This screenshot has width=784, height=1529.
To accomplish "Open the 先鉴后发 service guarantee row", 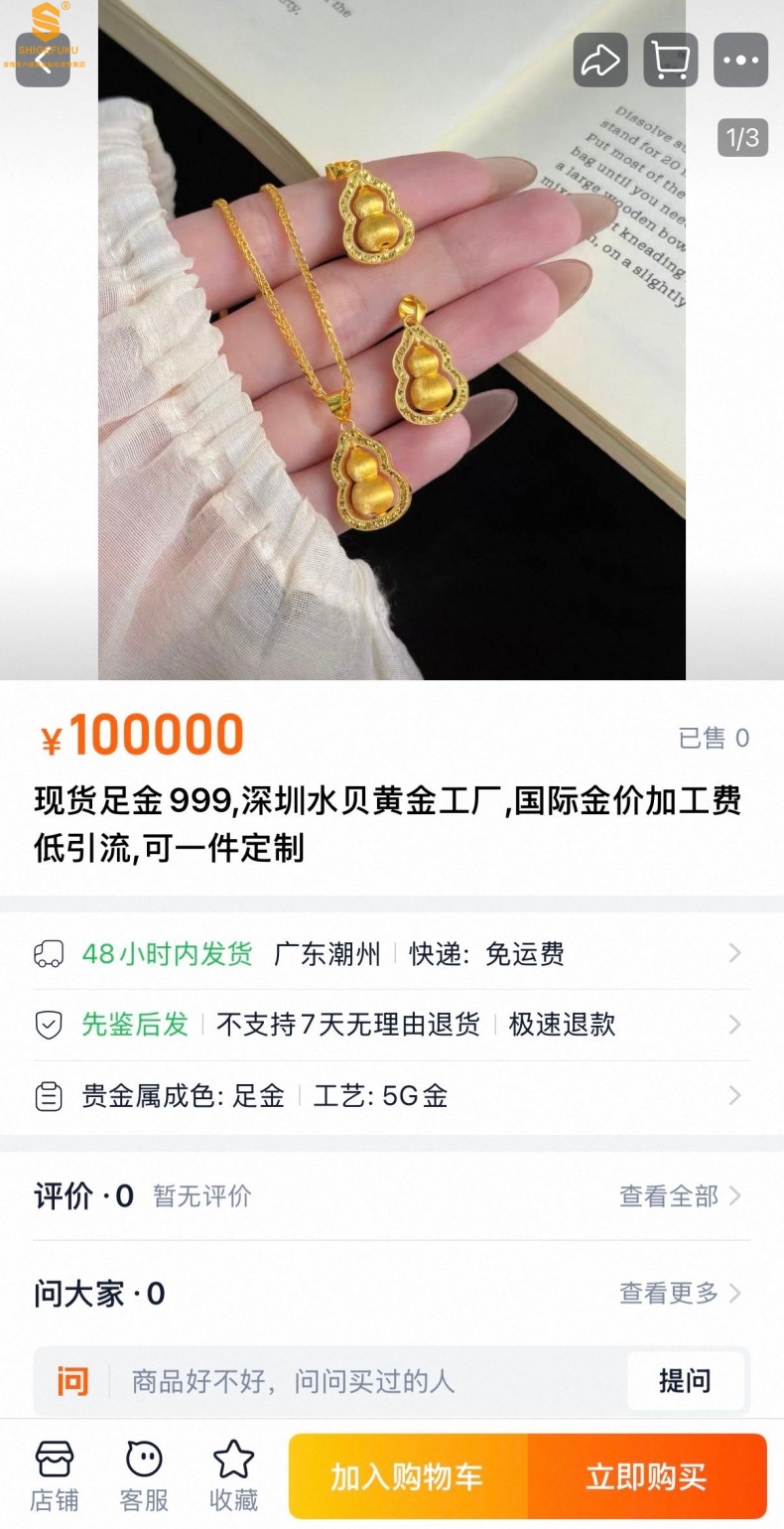I will [x=391, y=1025].
